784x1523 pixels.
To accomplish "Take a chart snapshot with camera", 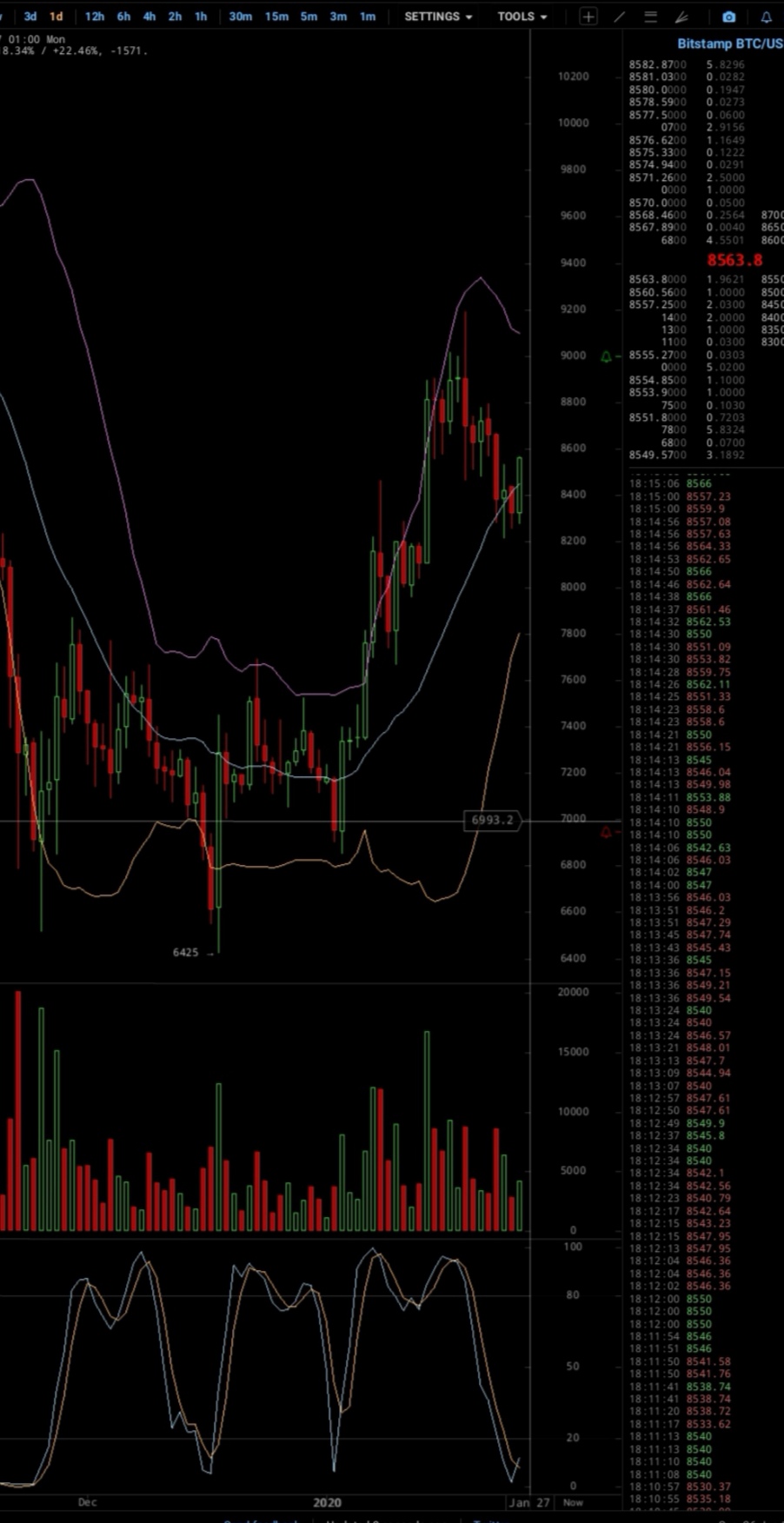I will (x=728, y=17).
